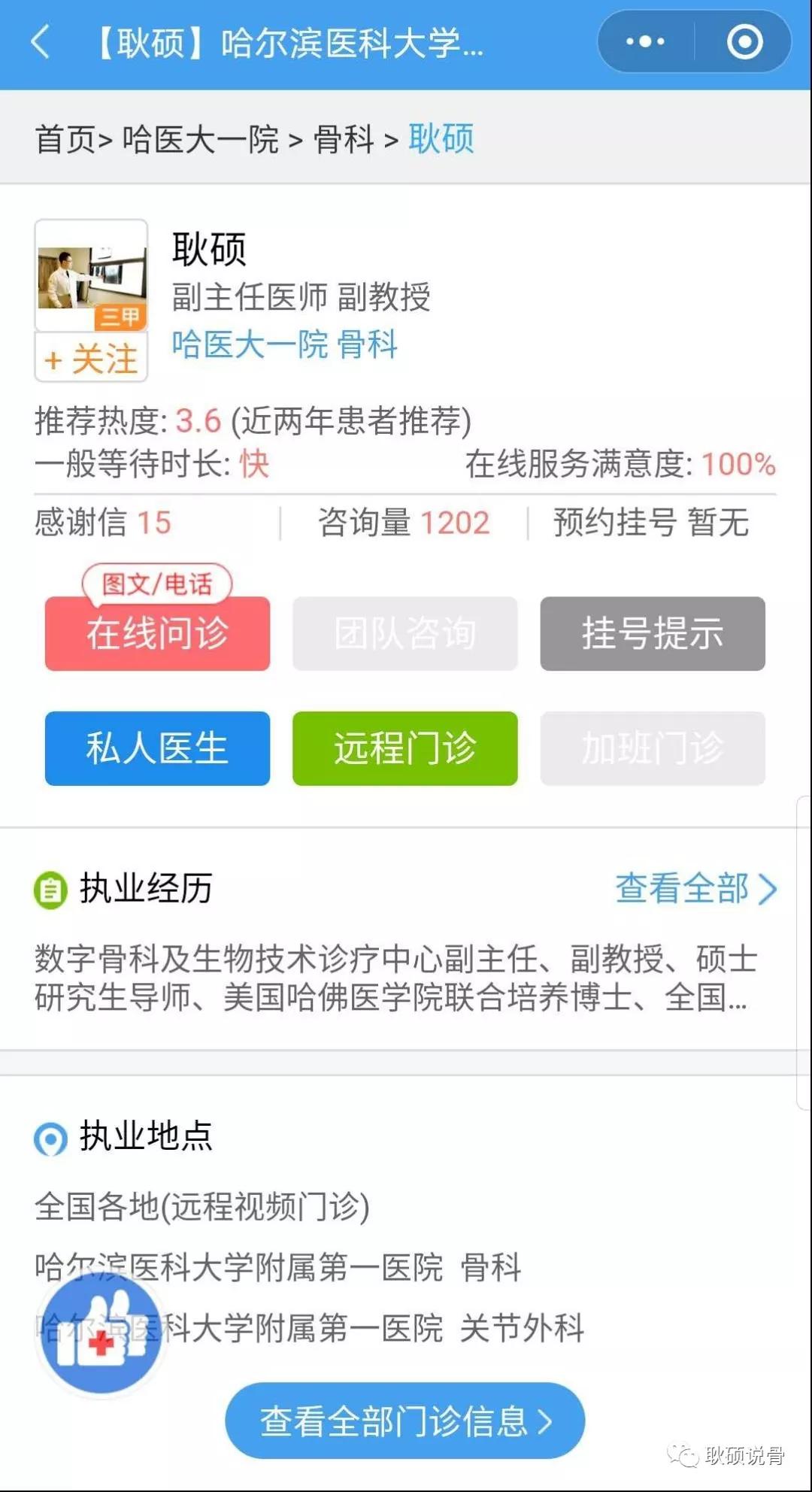Toggle follow via the +关注 button
The image size is (812, 1492).
(x=90, y=359)
